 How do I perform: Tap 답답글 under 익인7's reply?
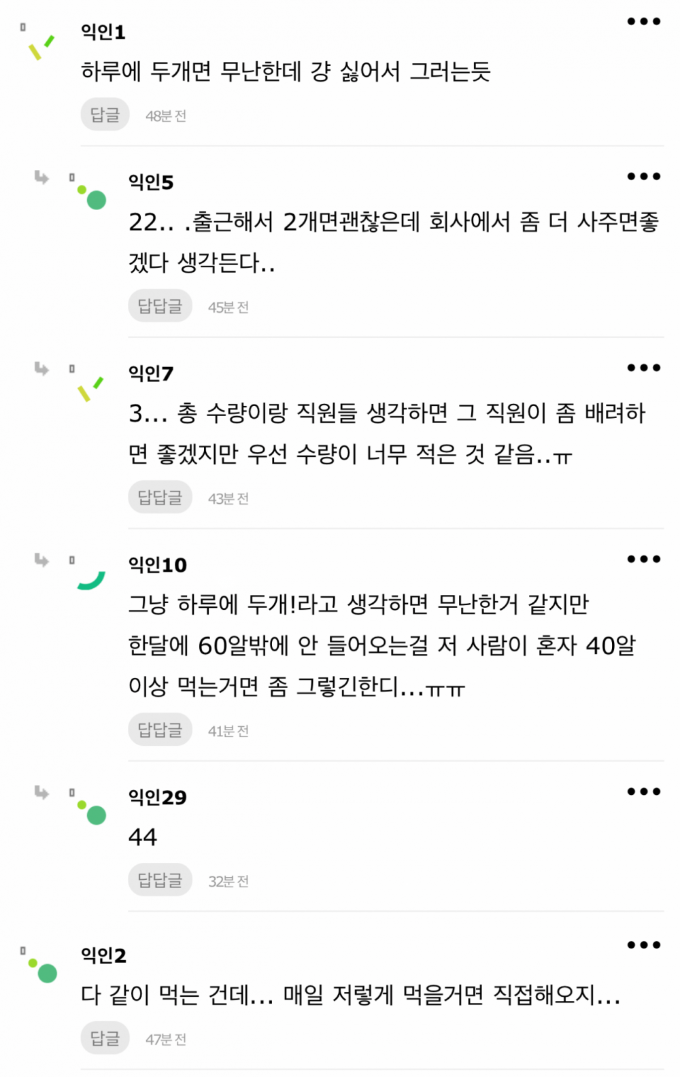pyautogui.click(x=160, y=497)
